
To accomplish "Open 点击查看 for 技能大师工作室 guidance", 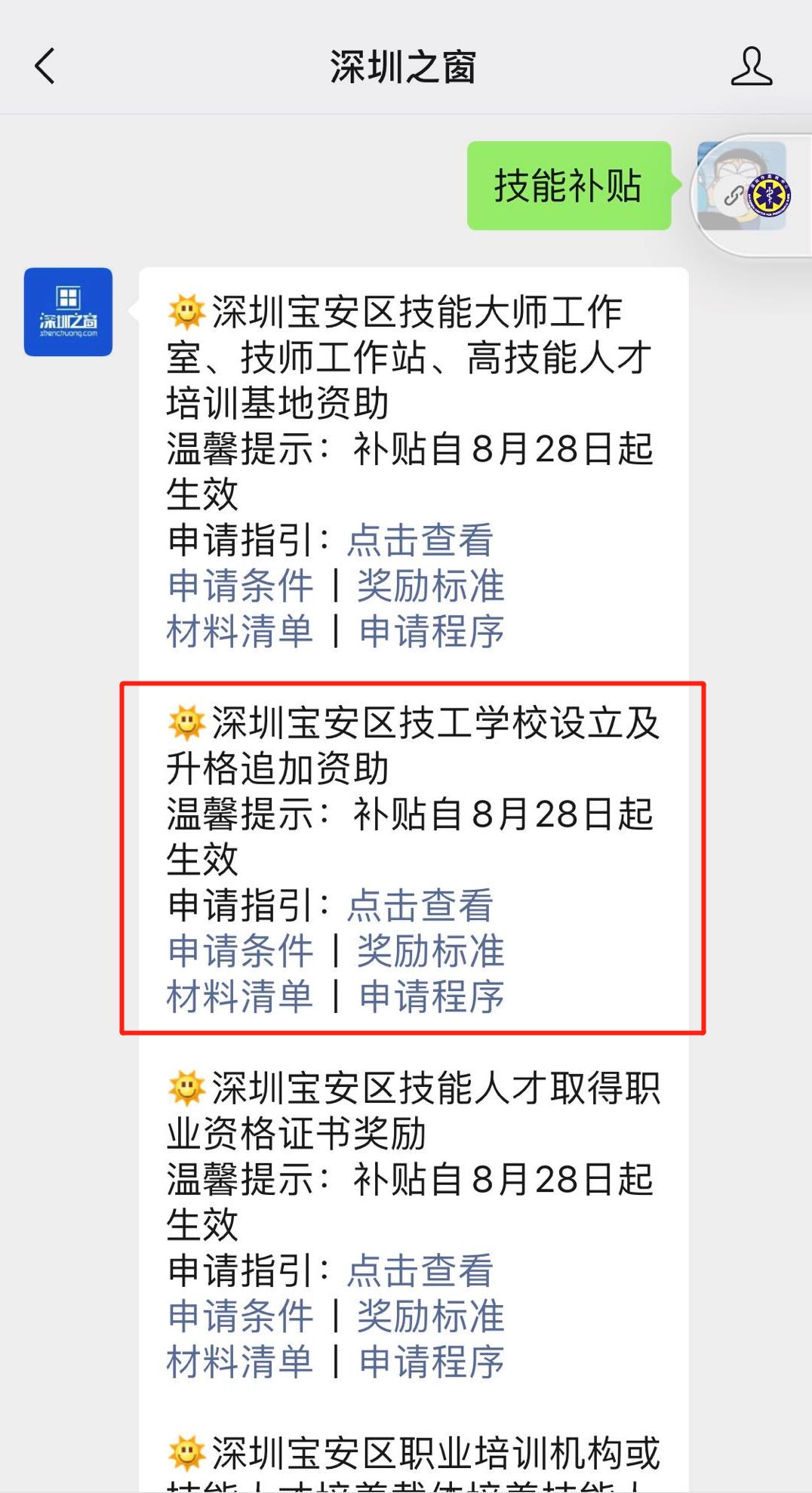I will (x=420, y=540).
